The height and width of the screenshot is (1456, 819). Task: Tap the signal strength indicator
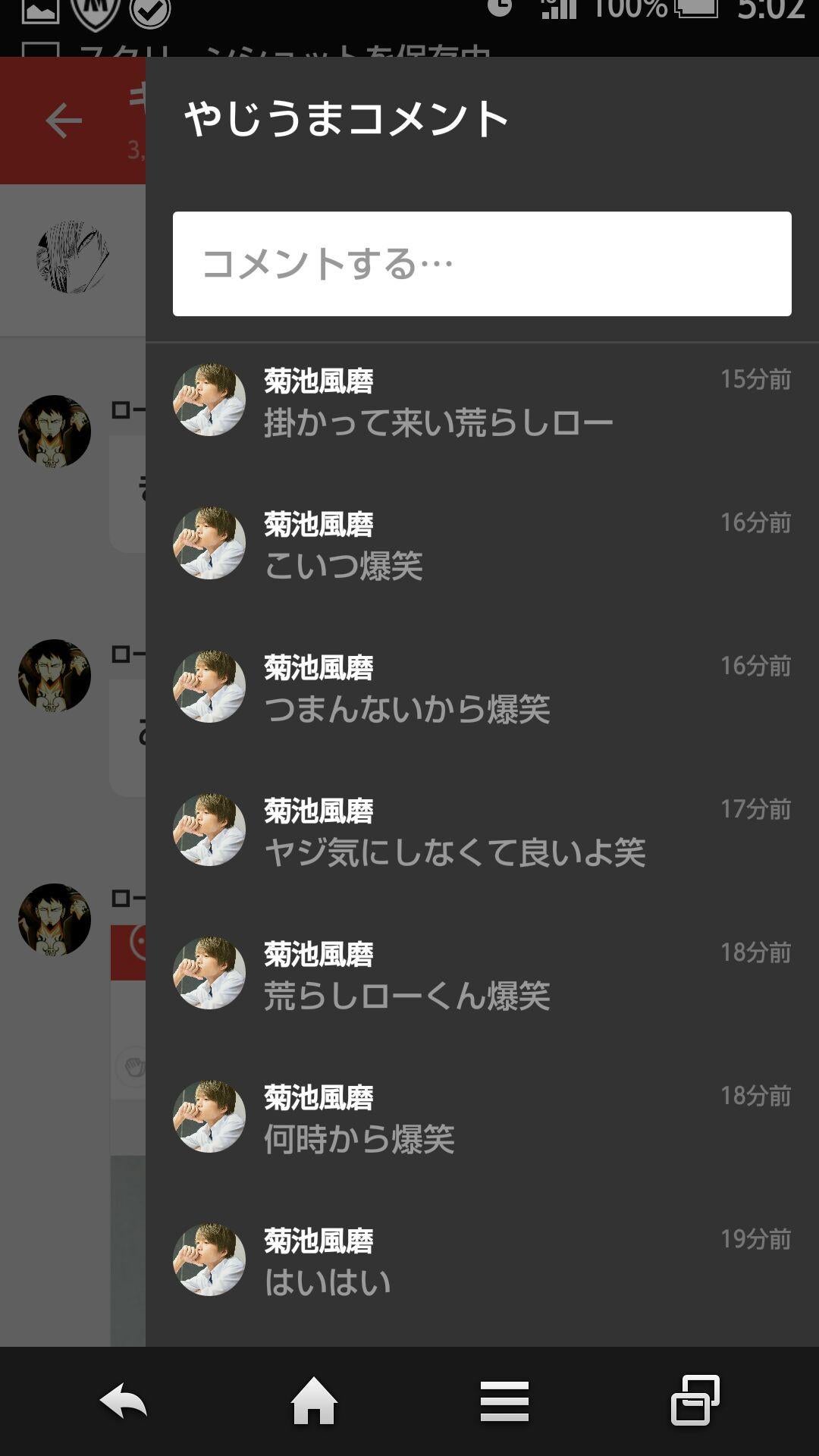(x=561, y=11)
